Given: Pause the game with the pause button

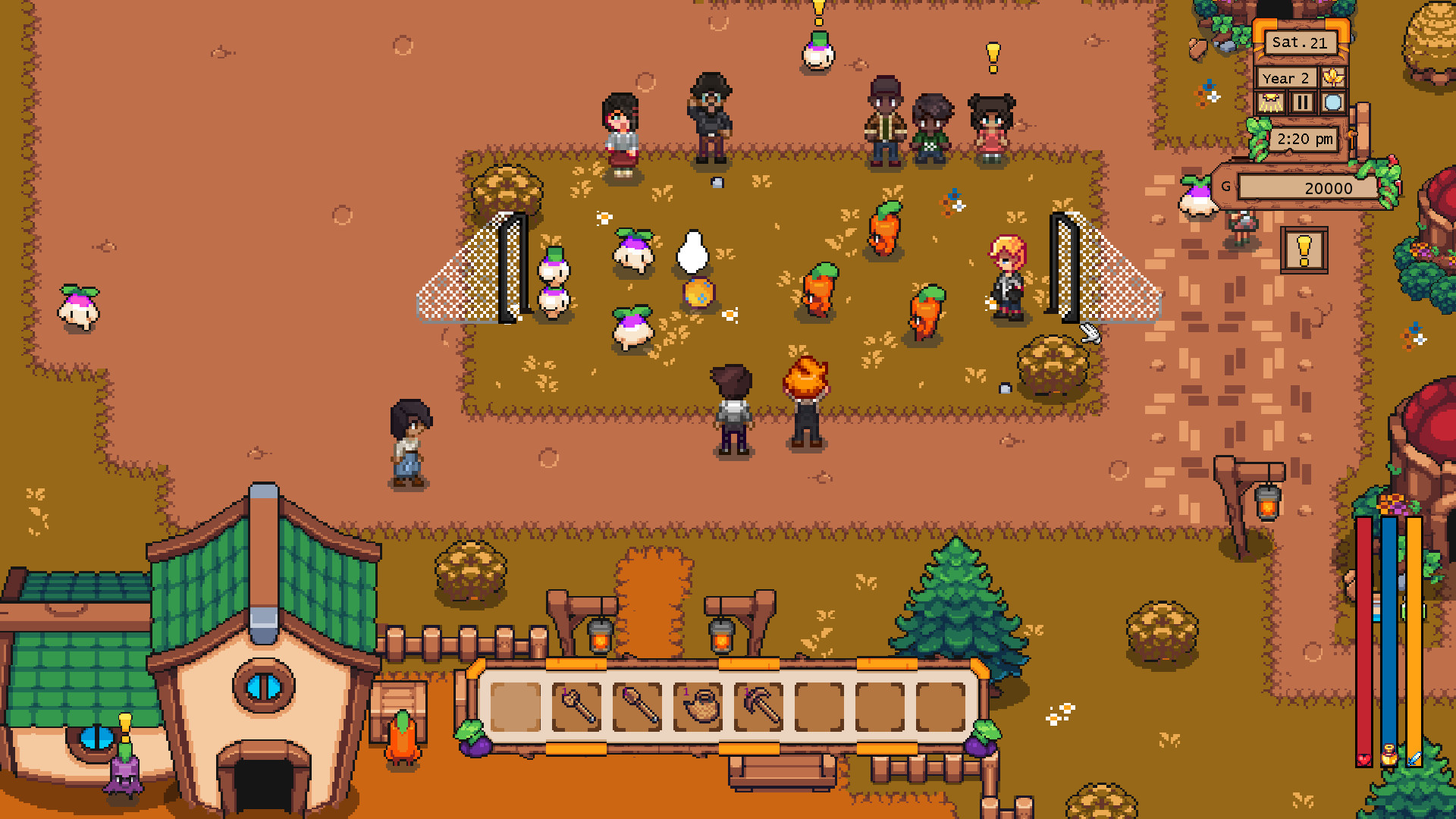Looking at the screenshot, I should coord(1302,102).
